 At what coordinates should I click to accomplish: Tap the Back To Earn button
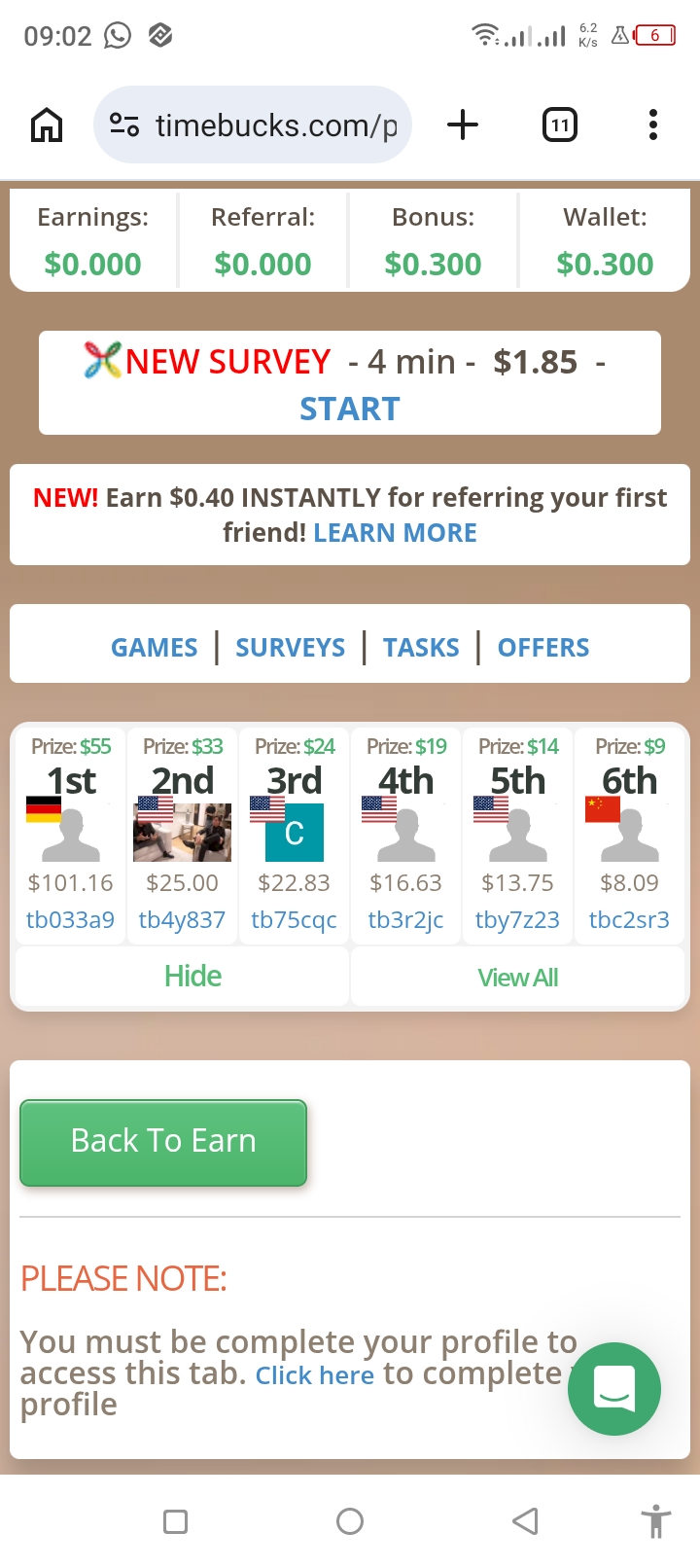(163, 1141)
